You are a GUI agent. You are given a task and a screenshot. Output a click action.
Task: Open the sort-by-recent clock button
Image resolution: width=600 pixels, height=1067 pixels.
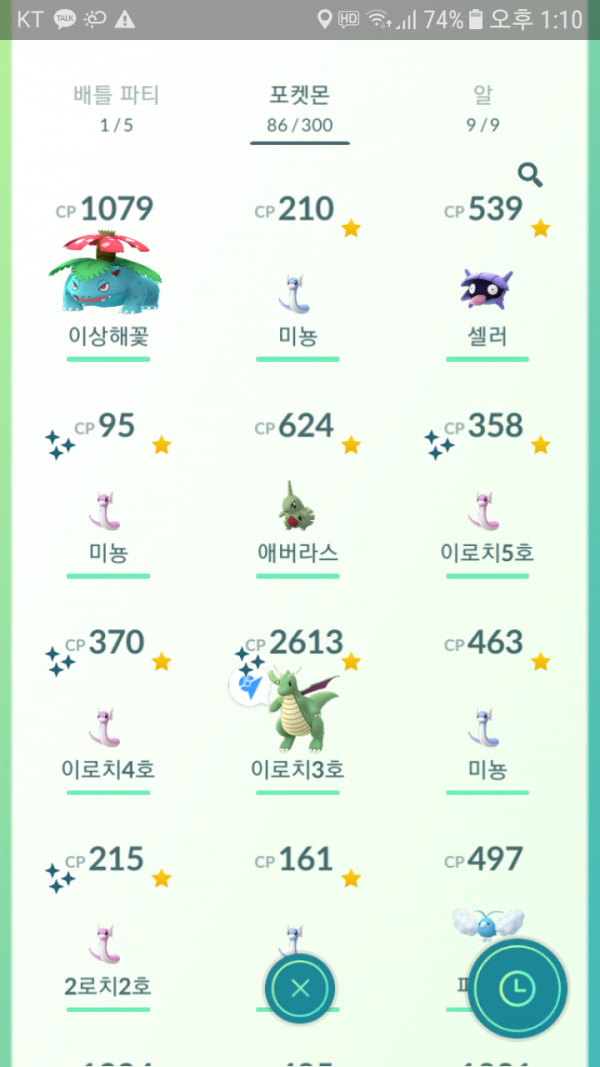click(x=518, y=988)
